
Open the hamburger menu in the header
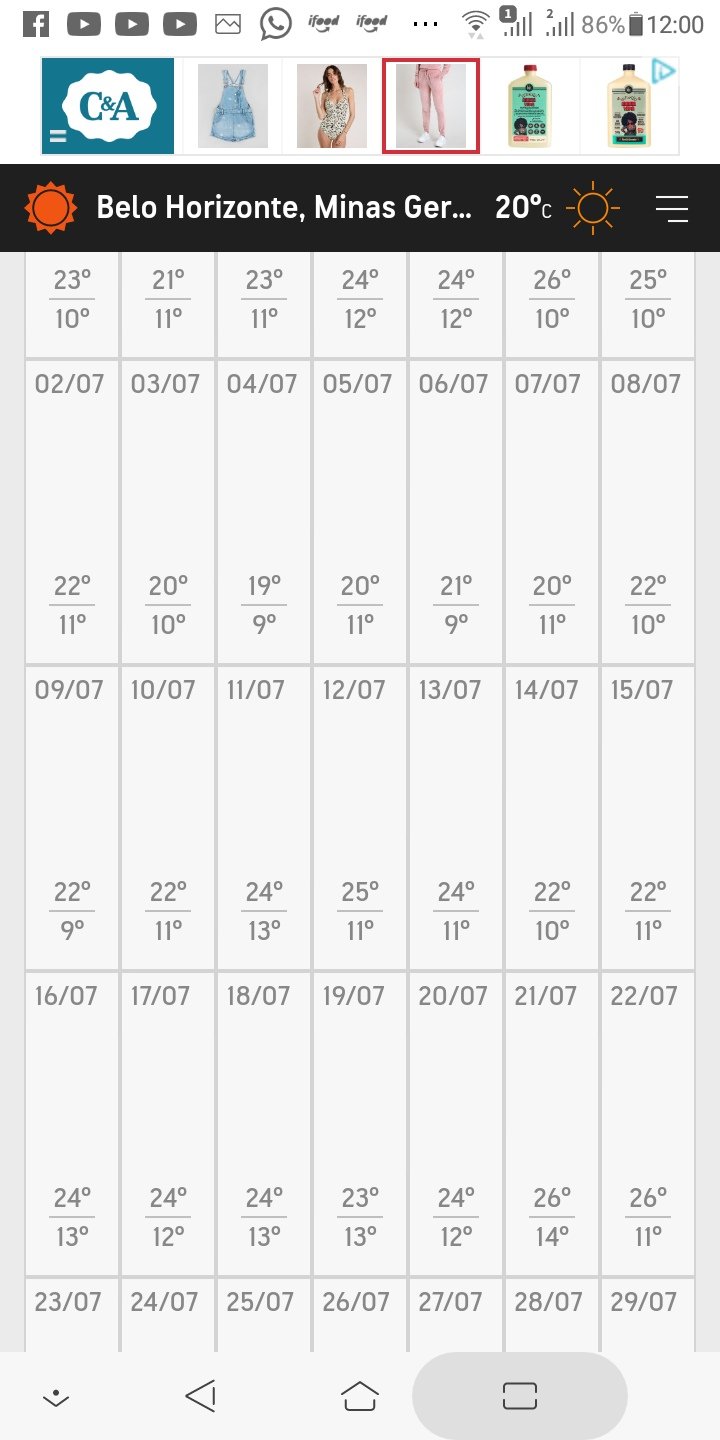click(x=672, y=208)
